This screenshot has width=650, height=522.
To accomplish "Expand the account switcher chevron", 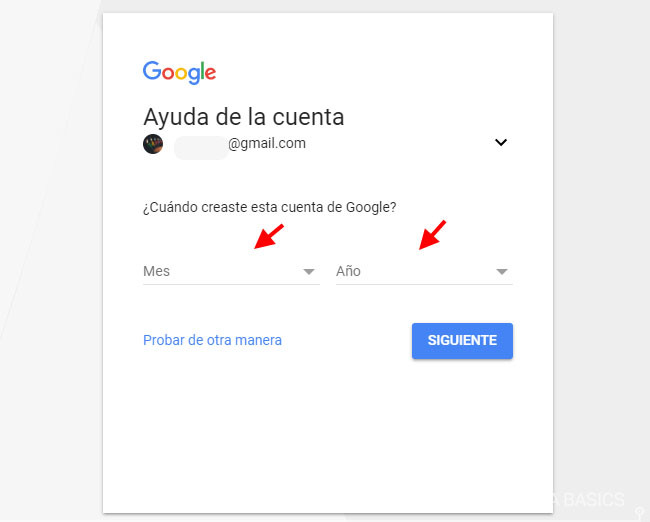I will (x=501, y=143).
